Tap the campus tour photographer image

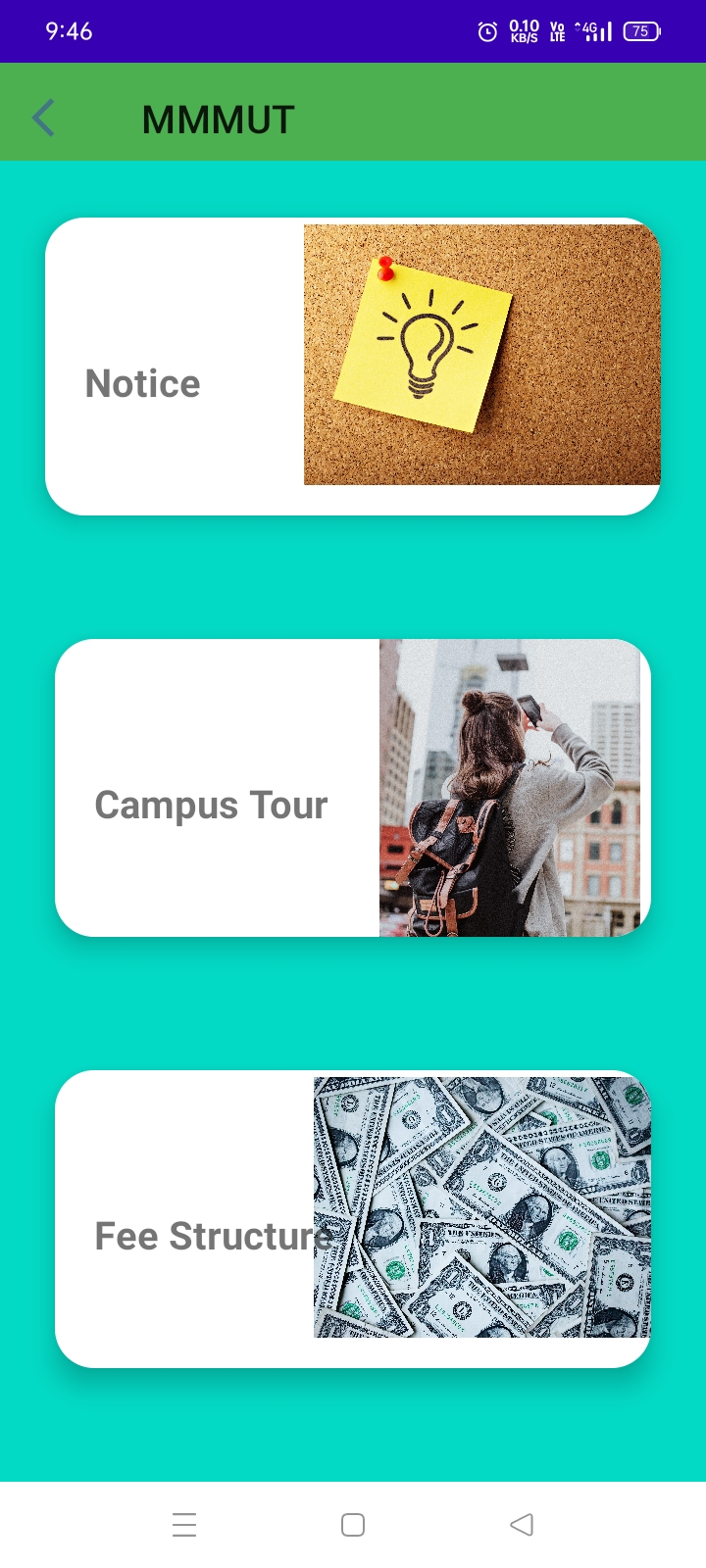(510, 788)
